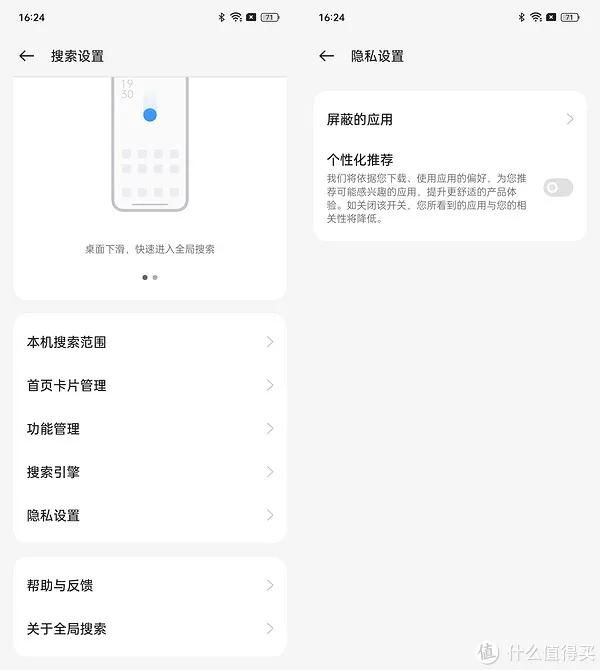
Task: Tap the page indicator dots under the tutorial
Action: point(150,277)
